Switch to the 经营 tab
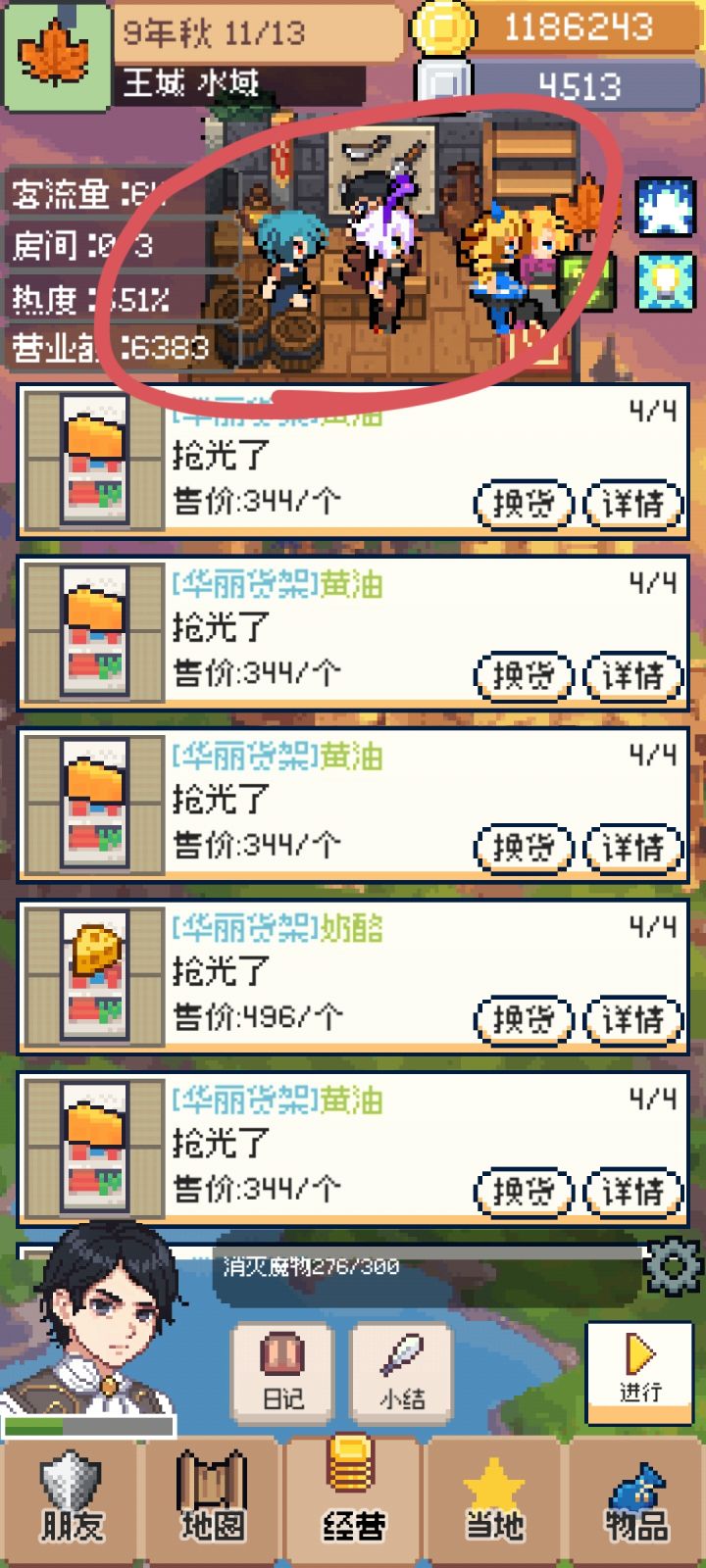 [x=353, y=1499]
